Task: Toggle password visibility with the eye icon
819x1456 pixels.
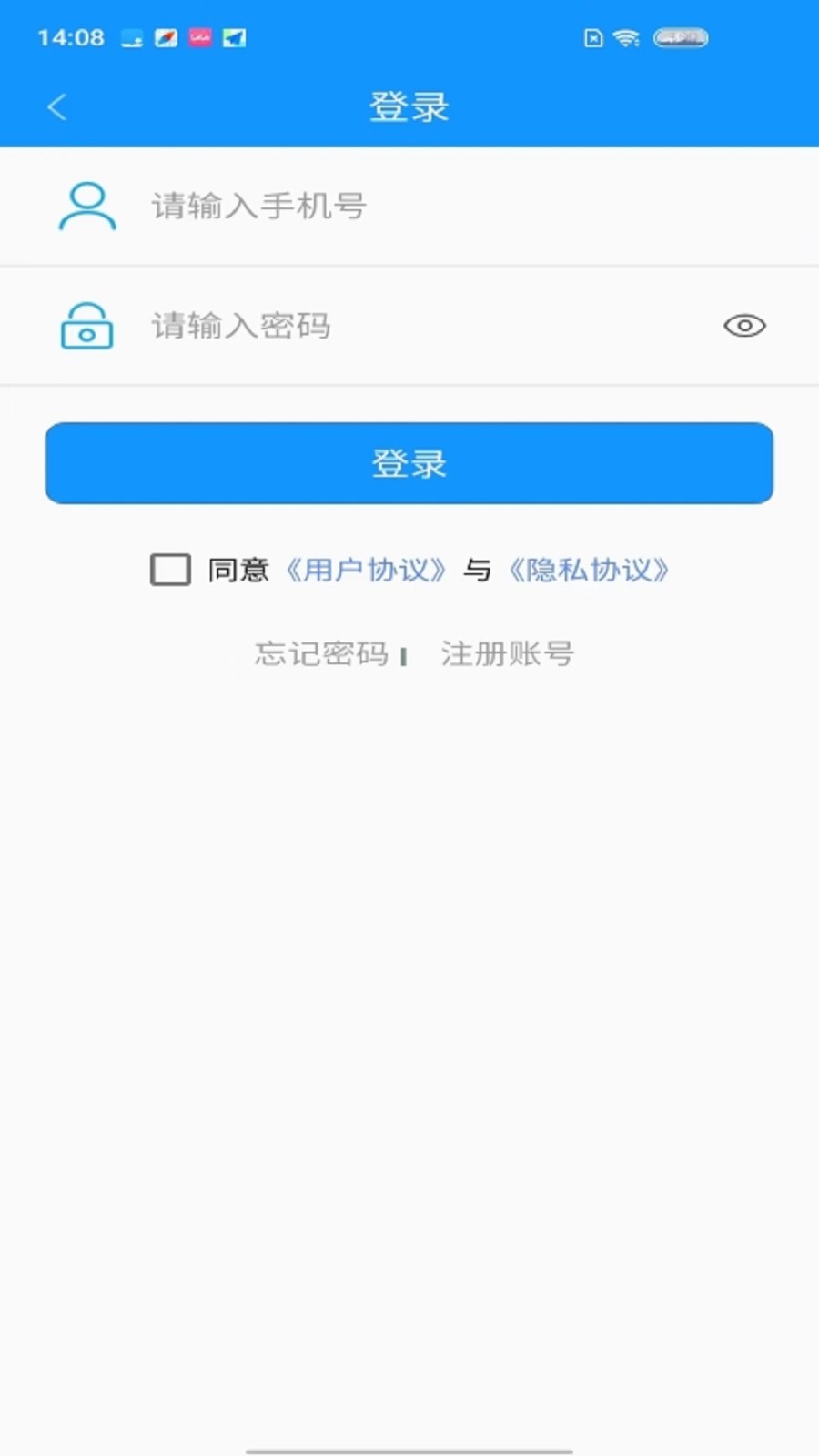Action: (744, 326)
